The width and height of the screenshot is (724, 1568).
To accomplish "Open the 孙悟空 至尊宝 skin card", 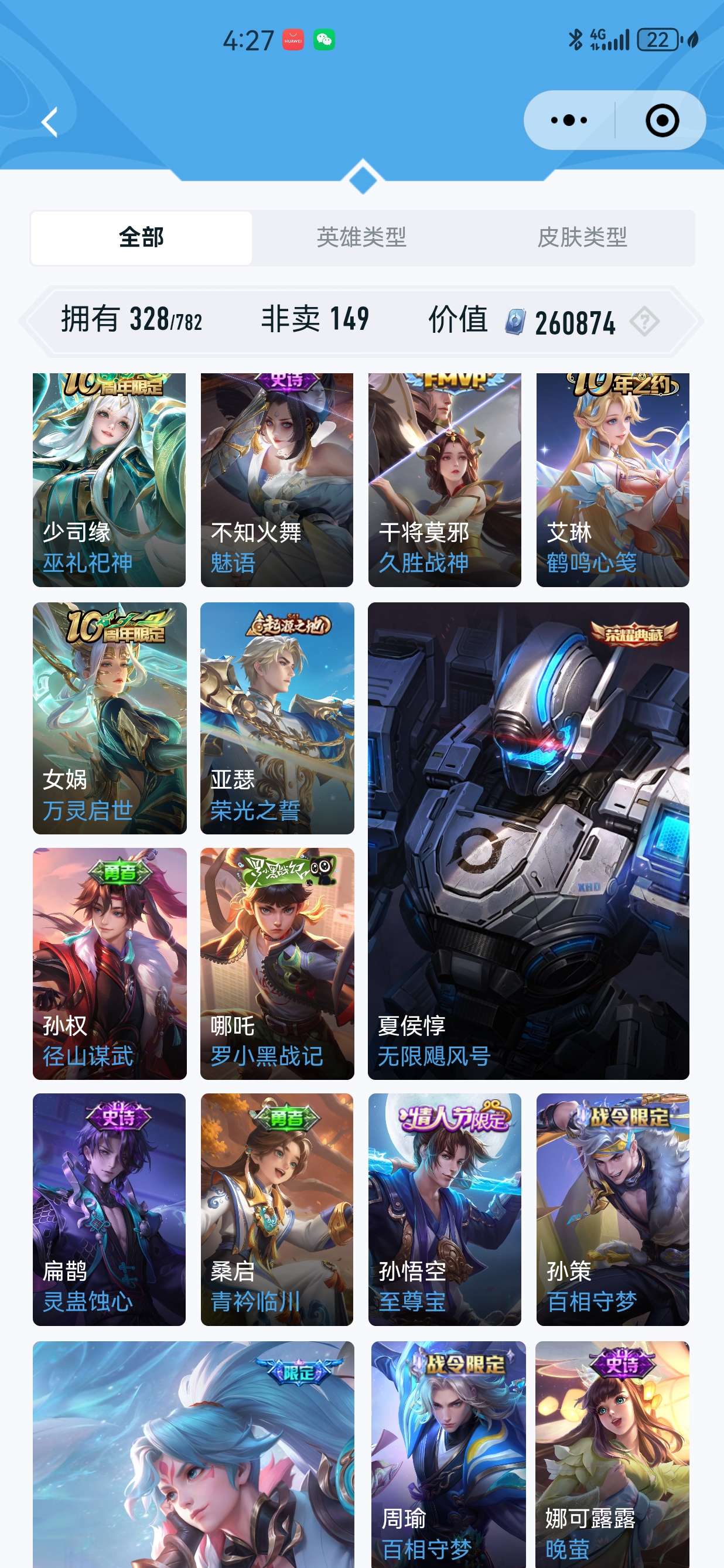I will (x=445, y=1209).
